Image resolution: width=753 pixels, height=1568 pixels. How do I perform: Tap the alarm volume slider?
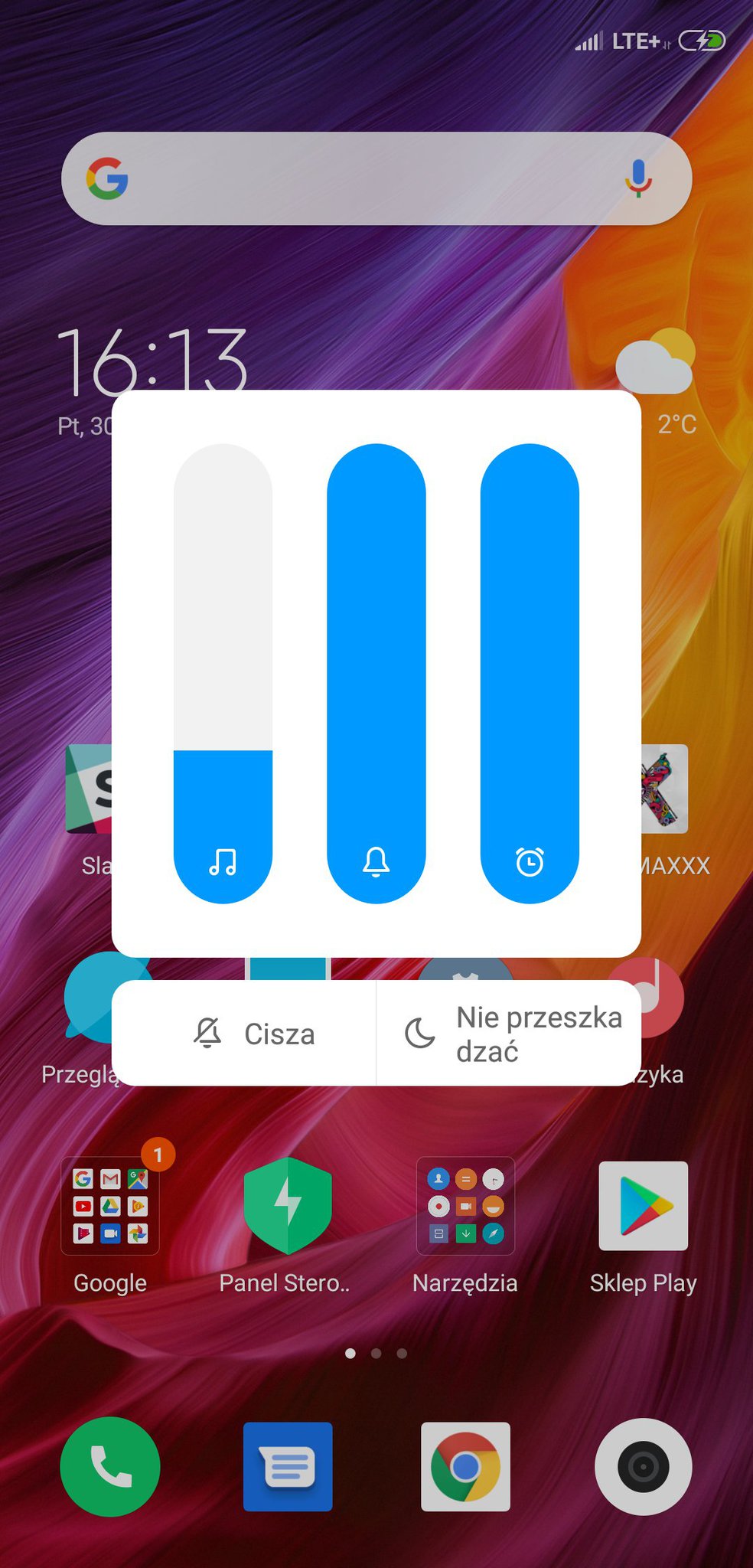530,674
